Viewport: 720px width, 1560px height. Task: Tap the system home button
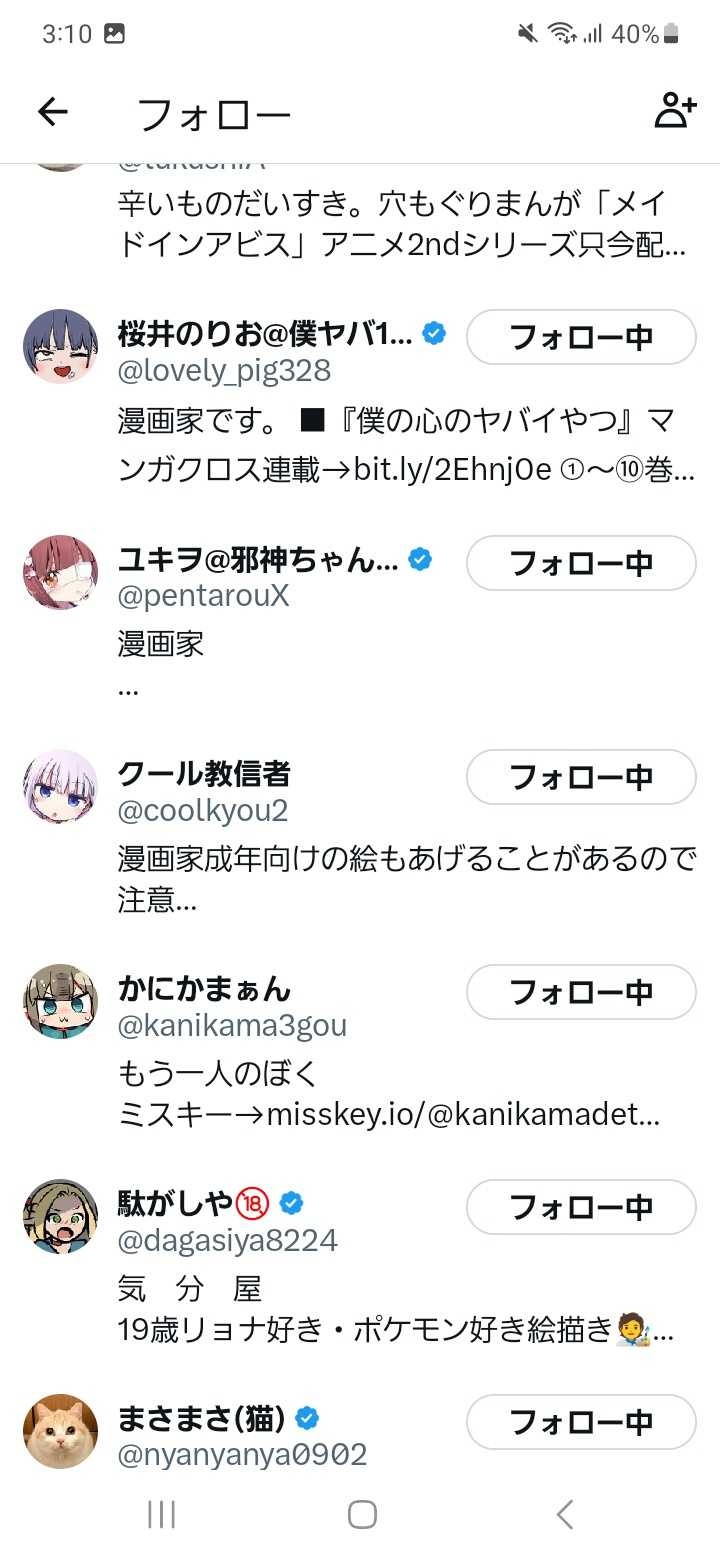tap(362, 1514)
